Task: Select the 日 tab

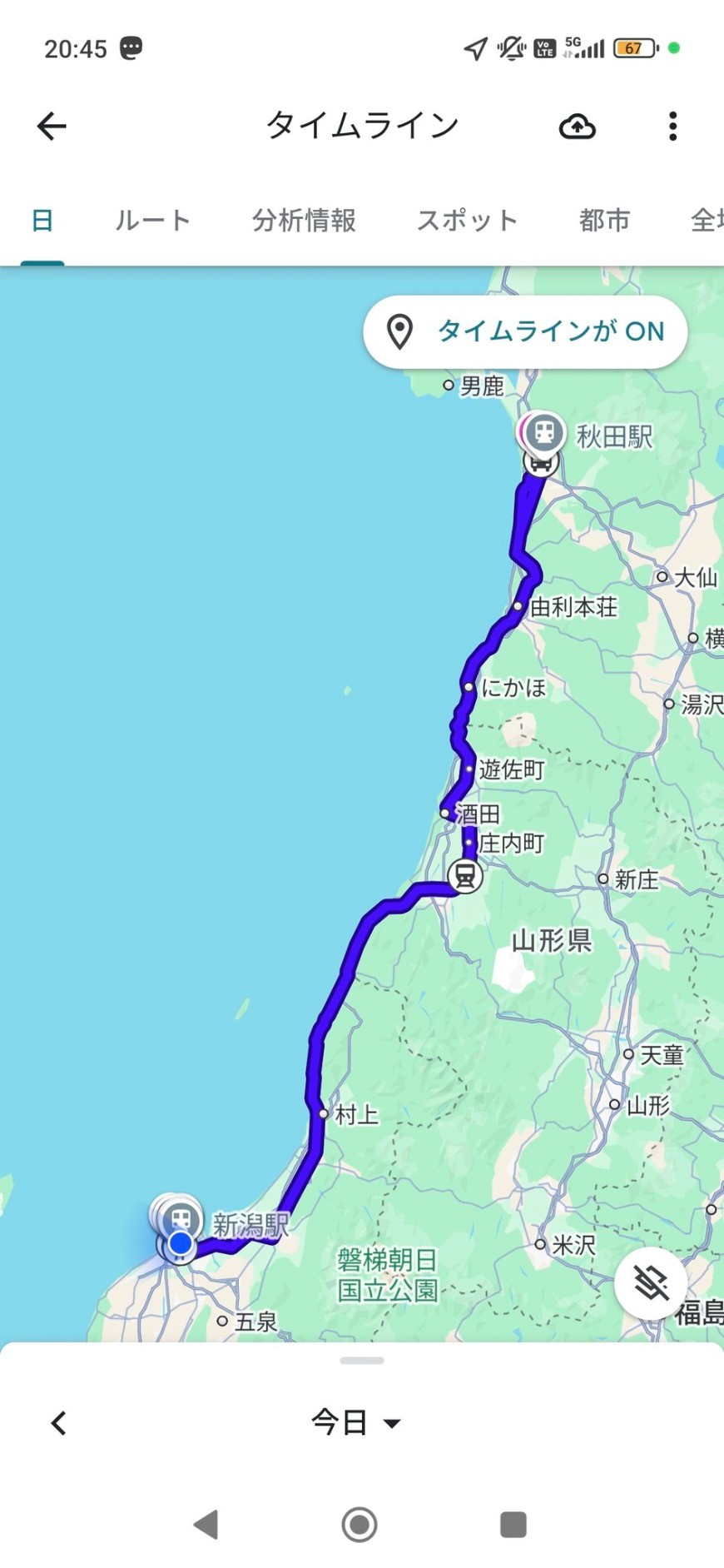Action: coord(42,221)
